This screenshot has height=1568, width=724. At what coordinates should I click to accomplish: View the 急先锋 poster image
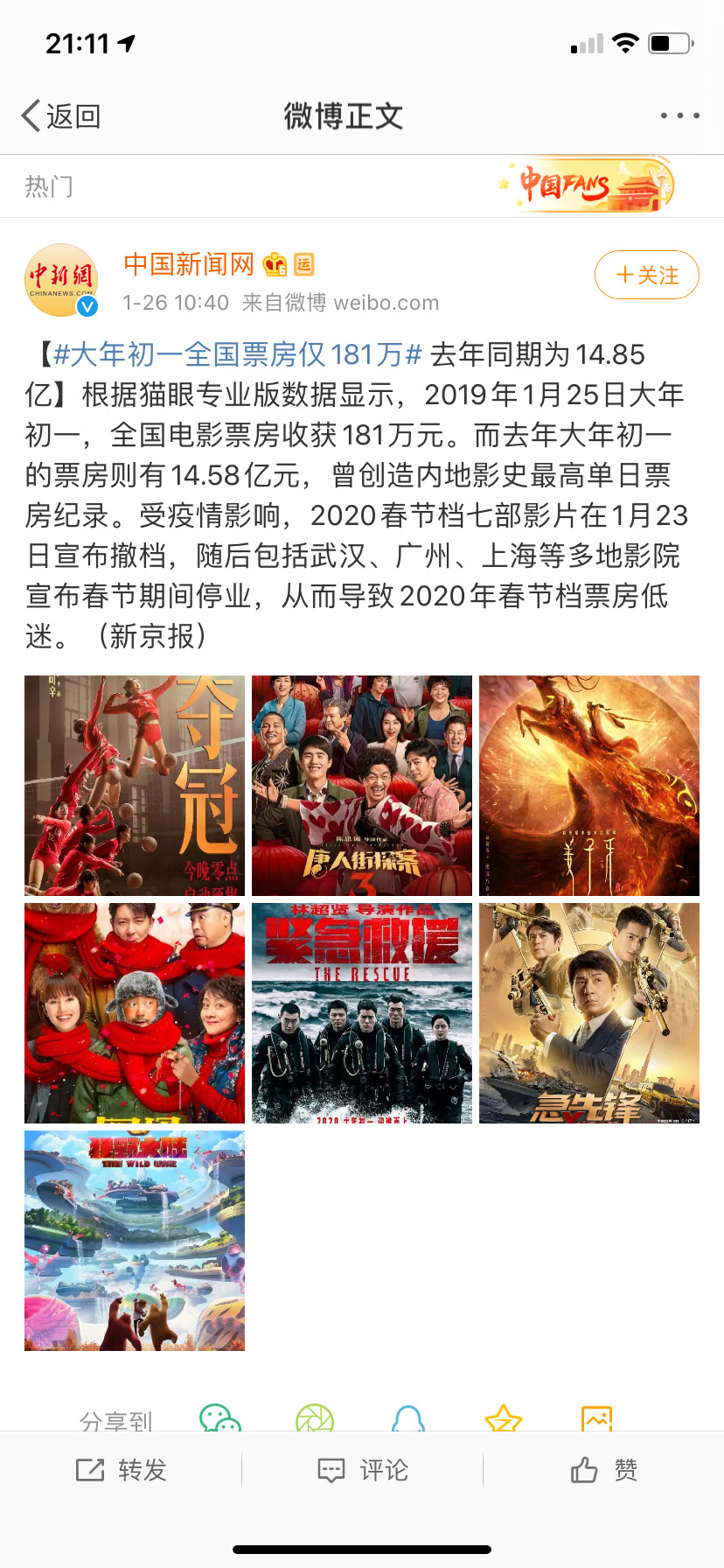pos(589,1012)
